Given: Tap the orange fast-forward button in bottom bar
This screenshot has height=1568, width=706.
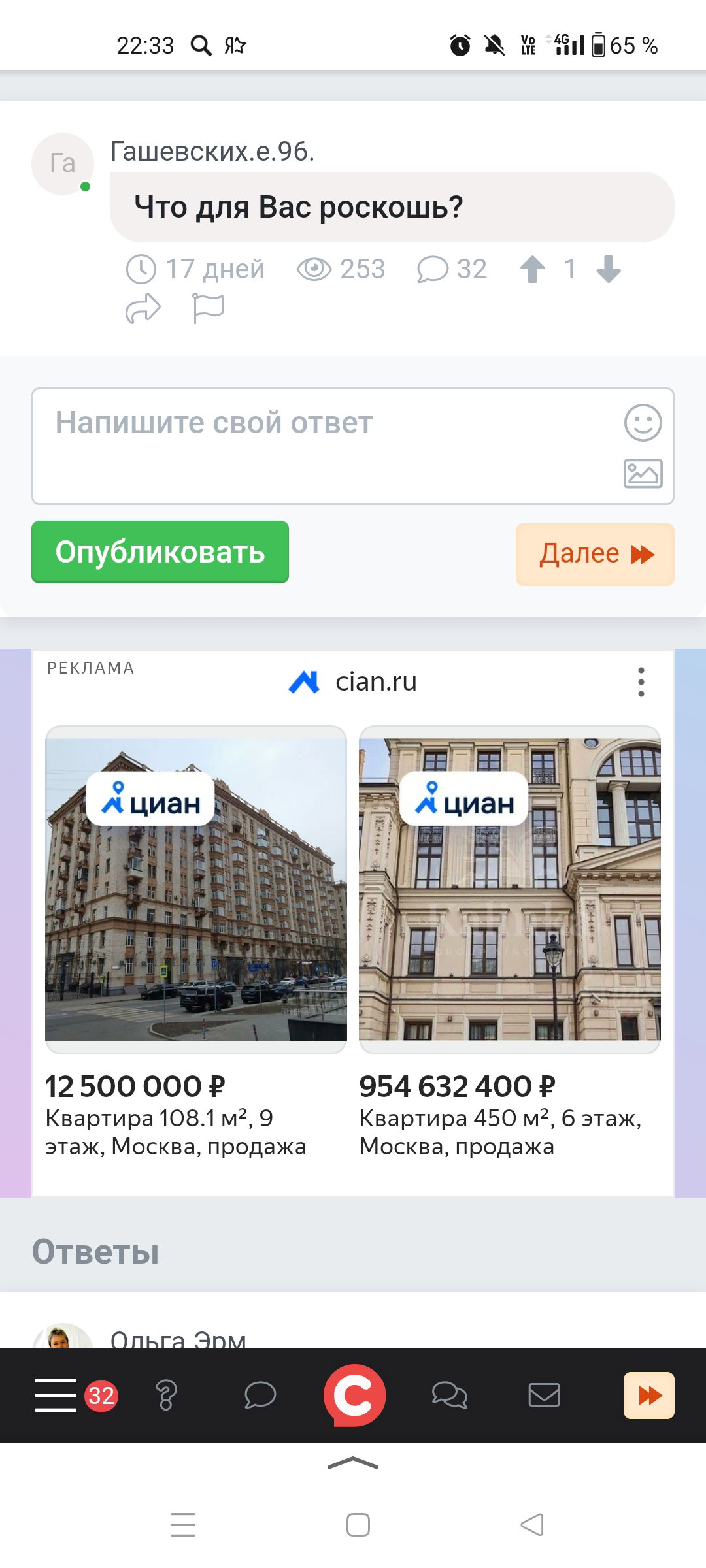Looking at the screenshot, I should click(649, 1396).
